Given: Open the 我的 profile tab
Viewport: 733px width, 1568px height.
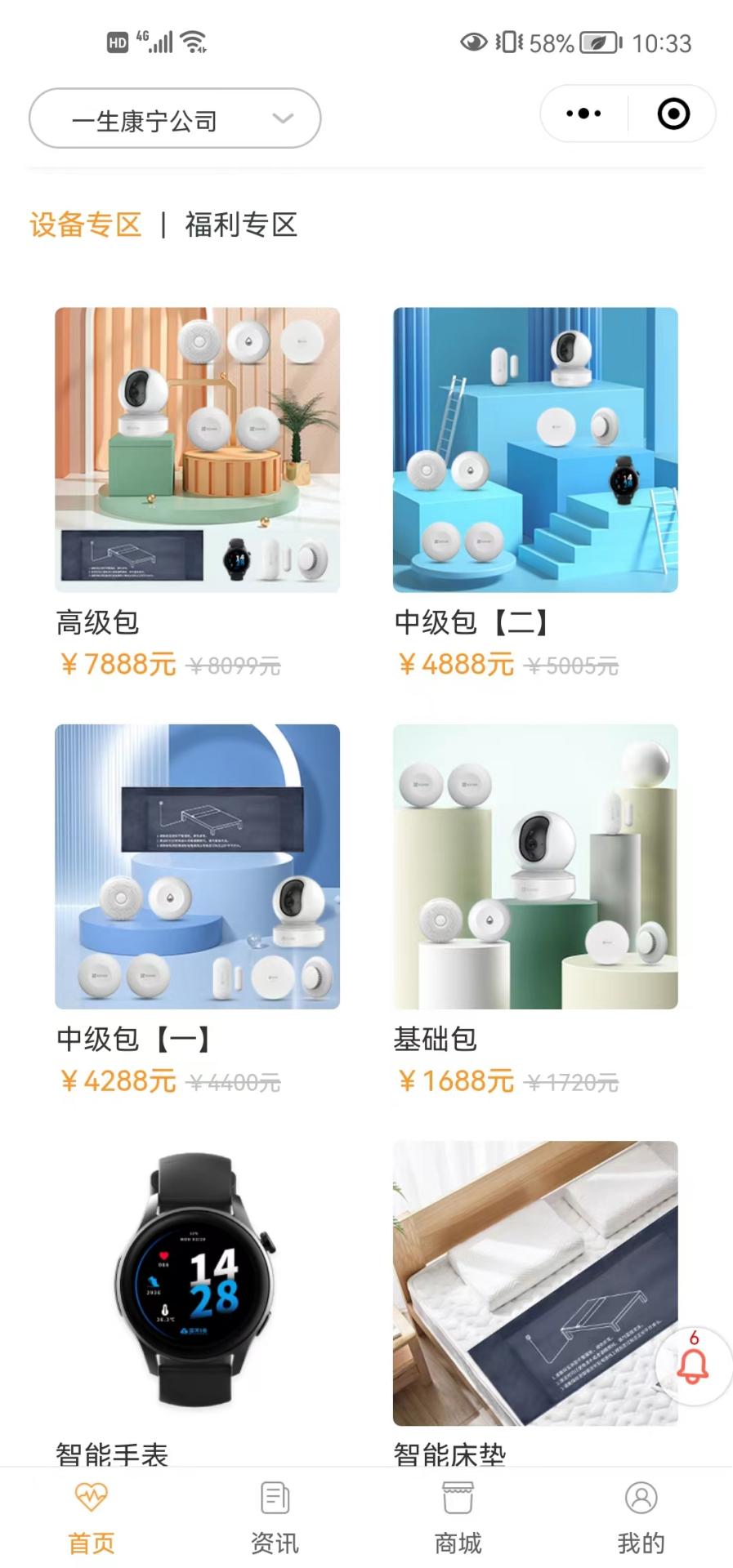Looking at the screenshot, I should (x=641, y=1518).
